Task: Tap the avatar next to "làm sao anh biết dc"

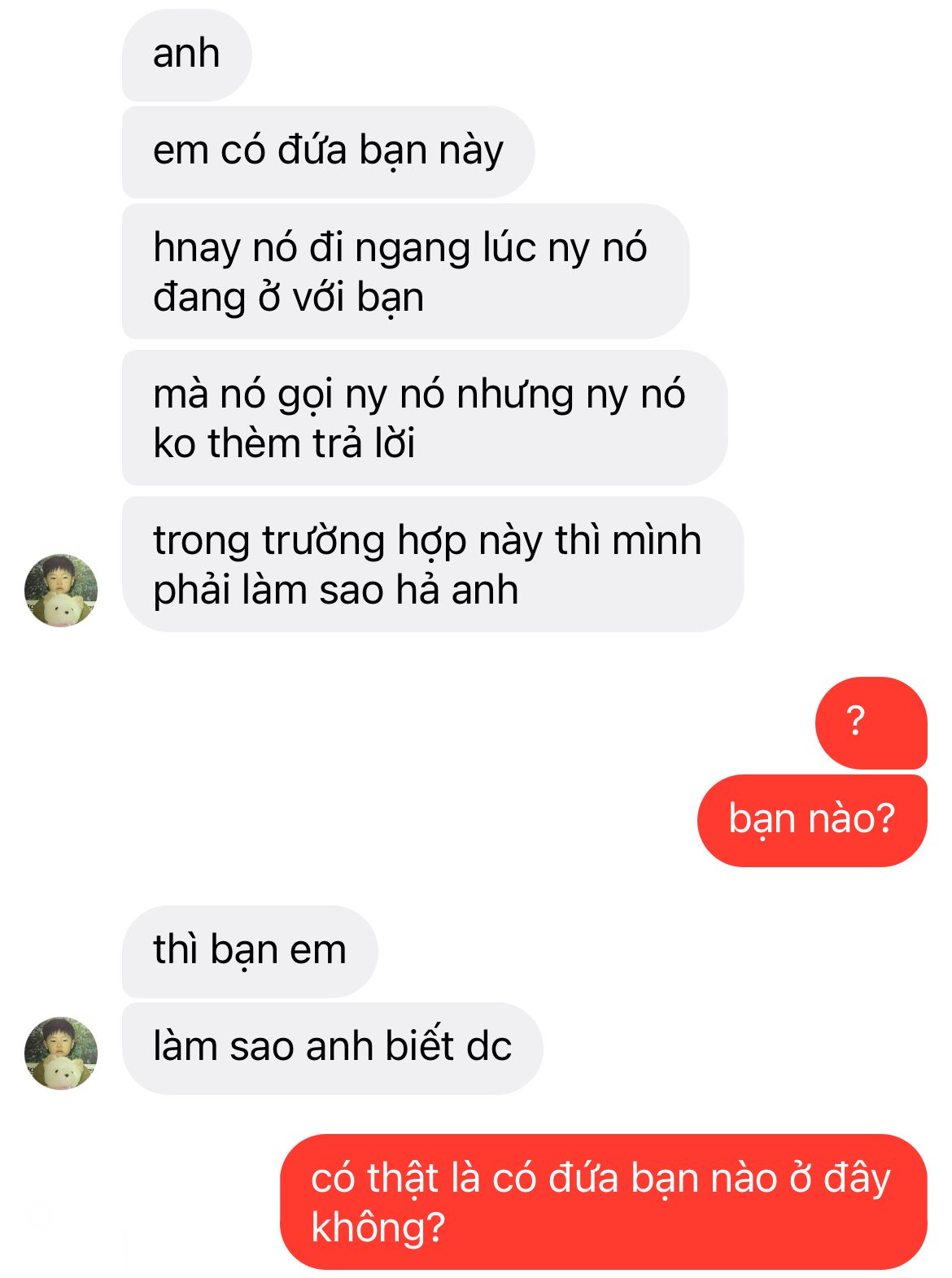Action: [x=61, y=1053]
